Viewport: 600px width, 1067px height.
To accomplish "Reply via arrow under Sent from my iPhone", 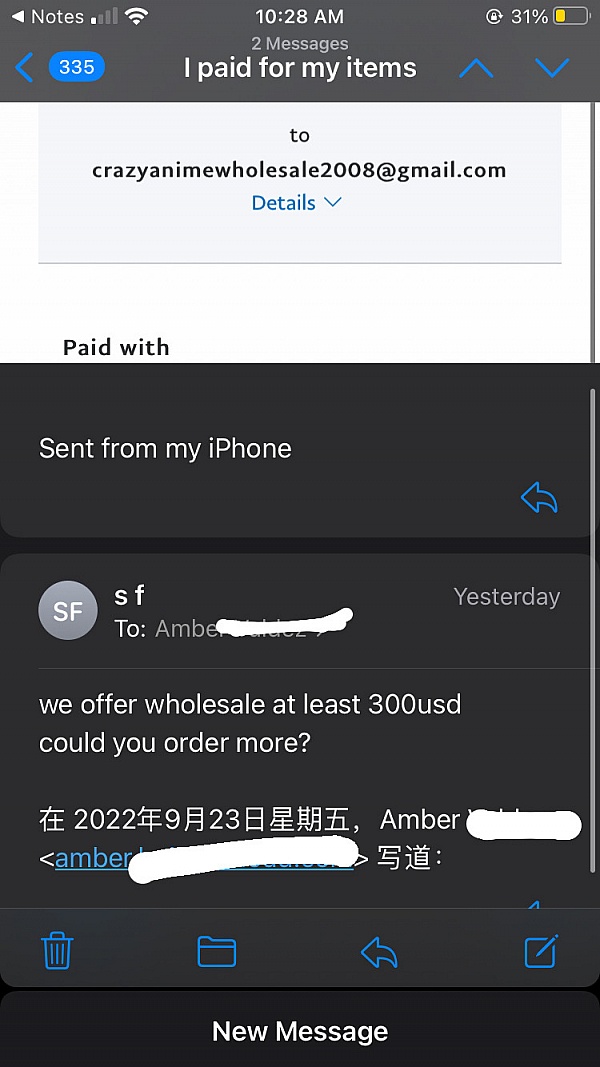I will [539, 499].
